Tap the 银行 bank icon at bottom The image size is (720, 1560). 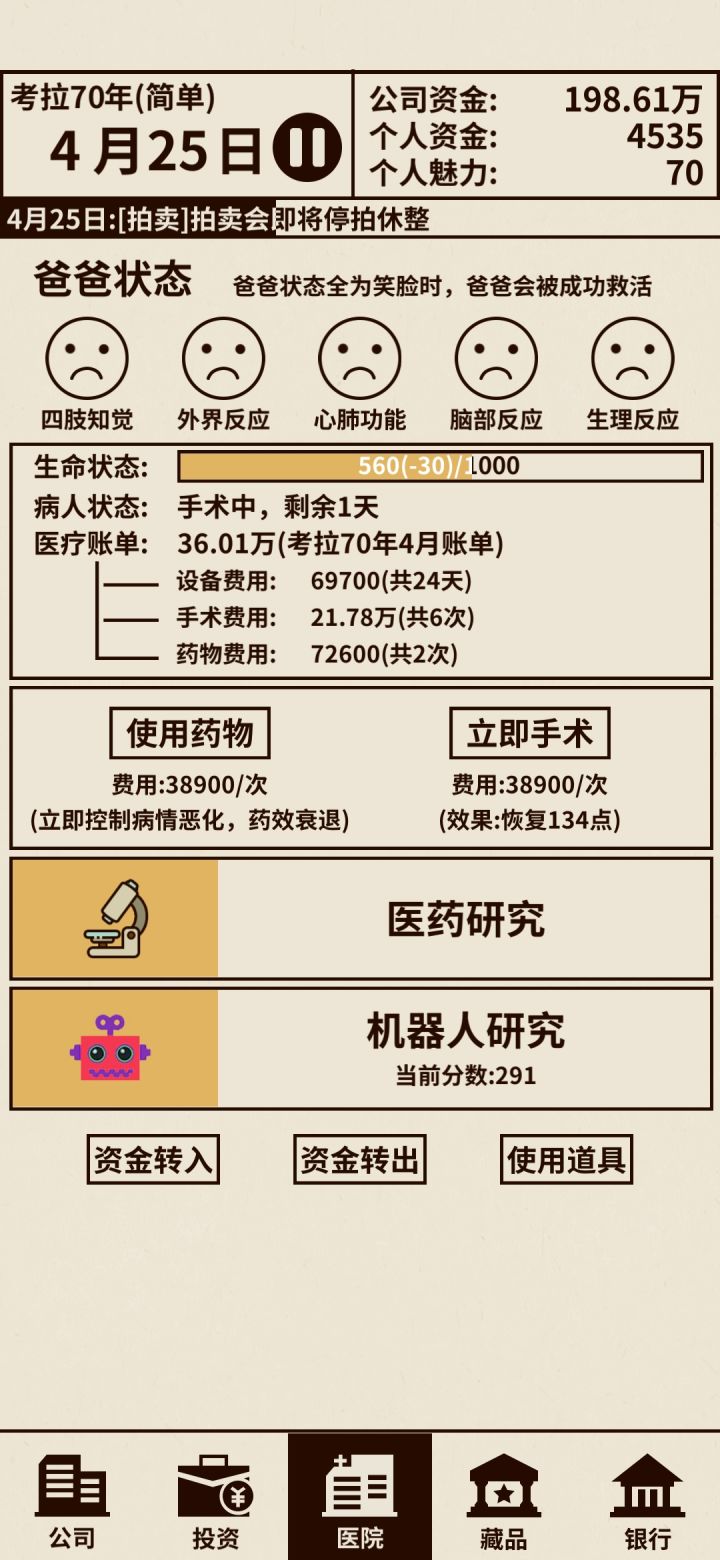(x=648, y=1489)
